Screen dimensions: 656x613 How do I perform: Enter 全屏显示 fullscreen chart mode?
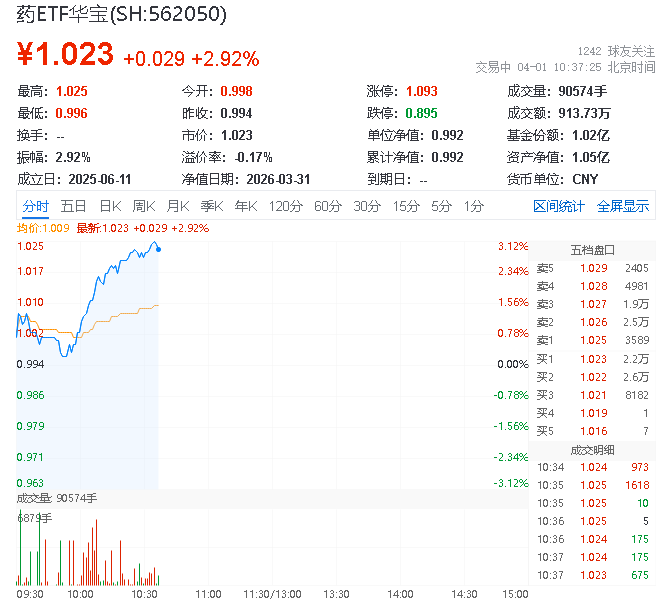(x=623, y=206)
